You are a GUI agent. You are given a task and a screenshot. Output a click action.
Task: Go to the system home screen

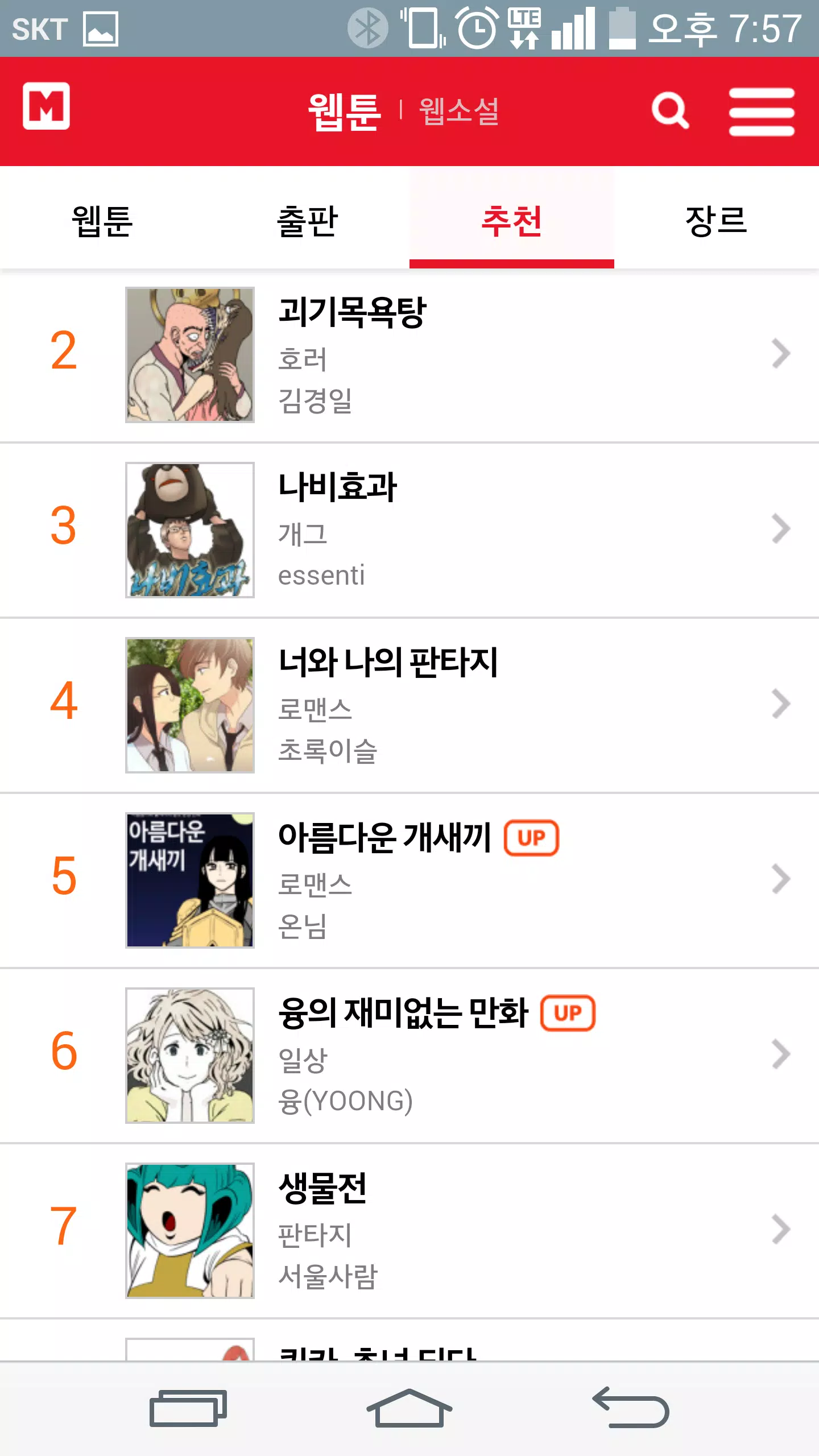(x=409, y=1408)
